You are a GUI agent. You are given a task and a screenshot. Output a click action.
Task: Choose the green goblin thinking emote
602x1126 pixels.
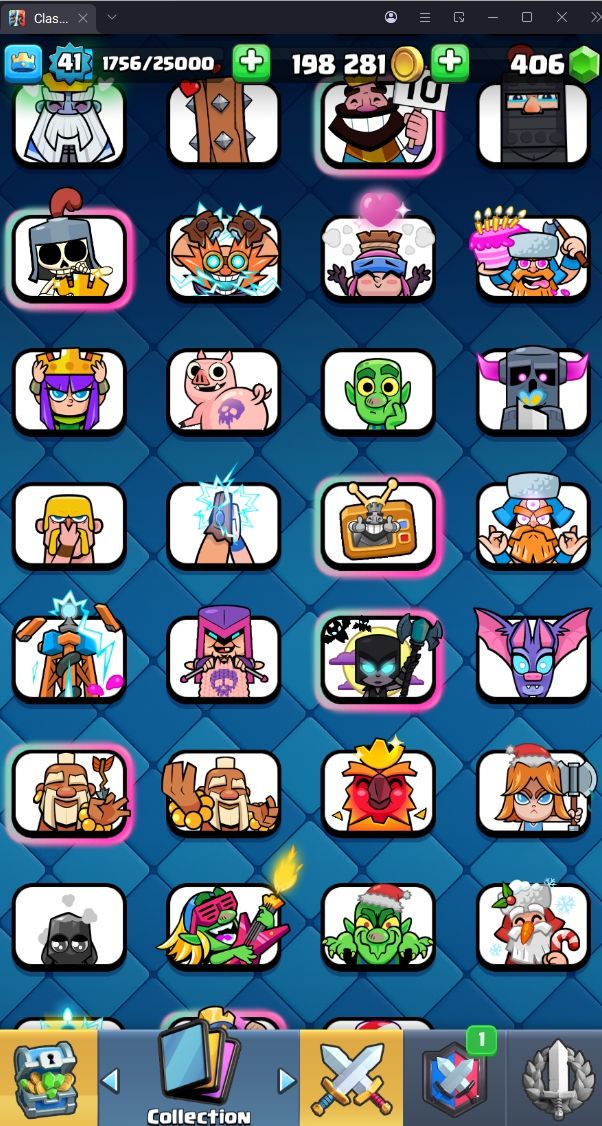tap(378, 390)
